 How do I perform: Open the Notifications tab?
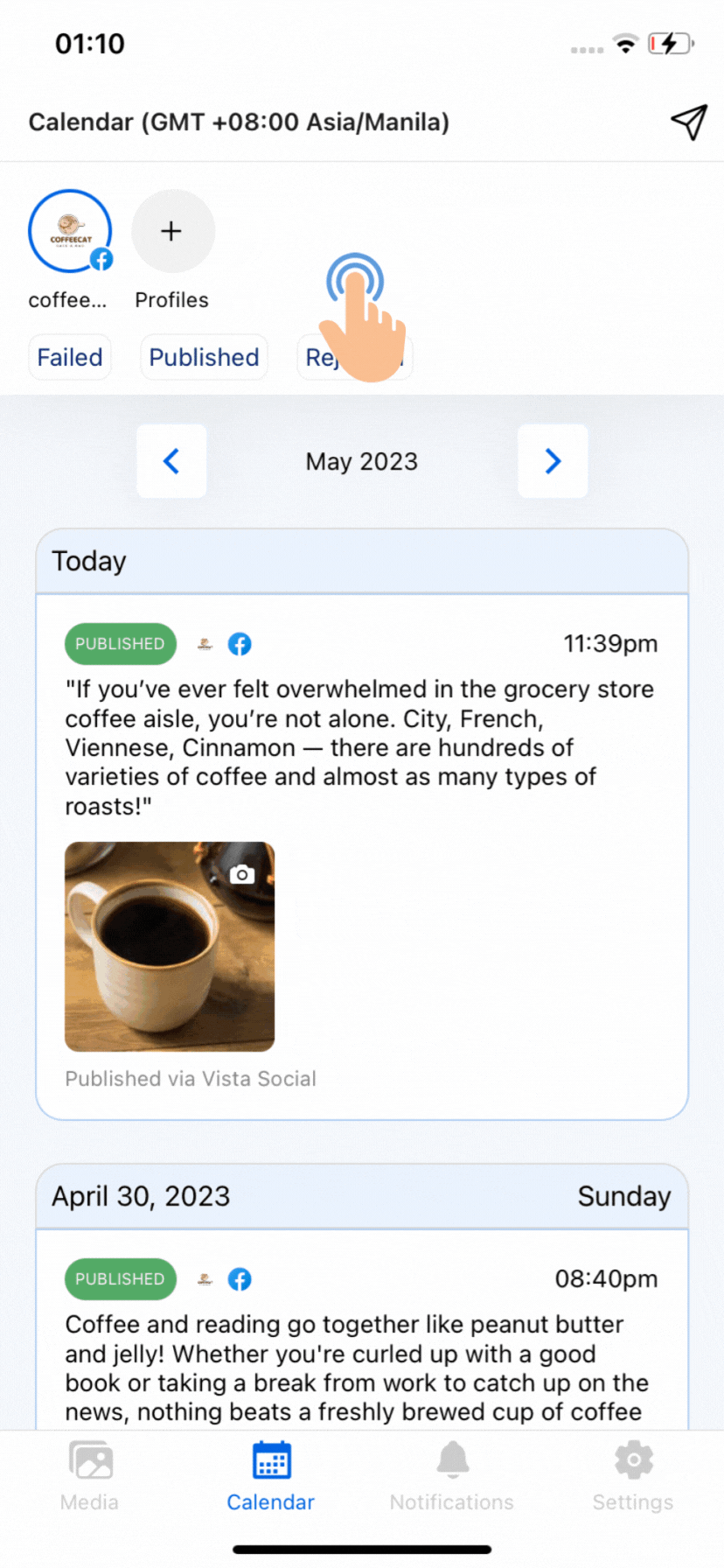452,1477
